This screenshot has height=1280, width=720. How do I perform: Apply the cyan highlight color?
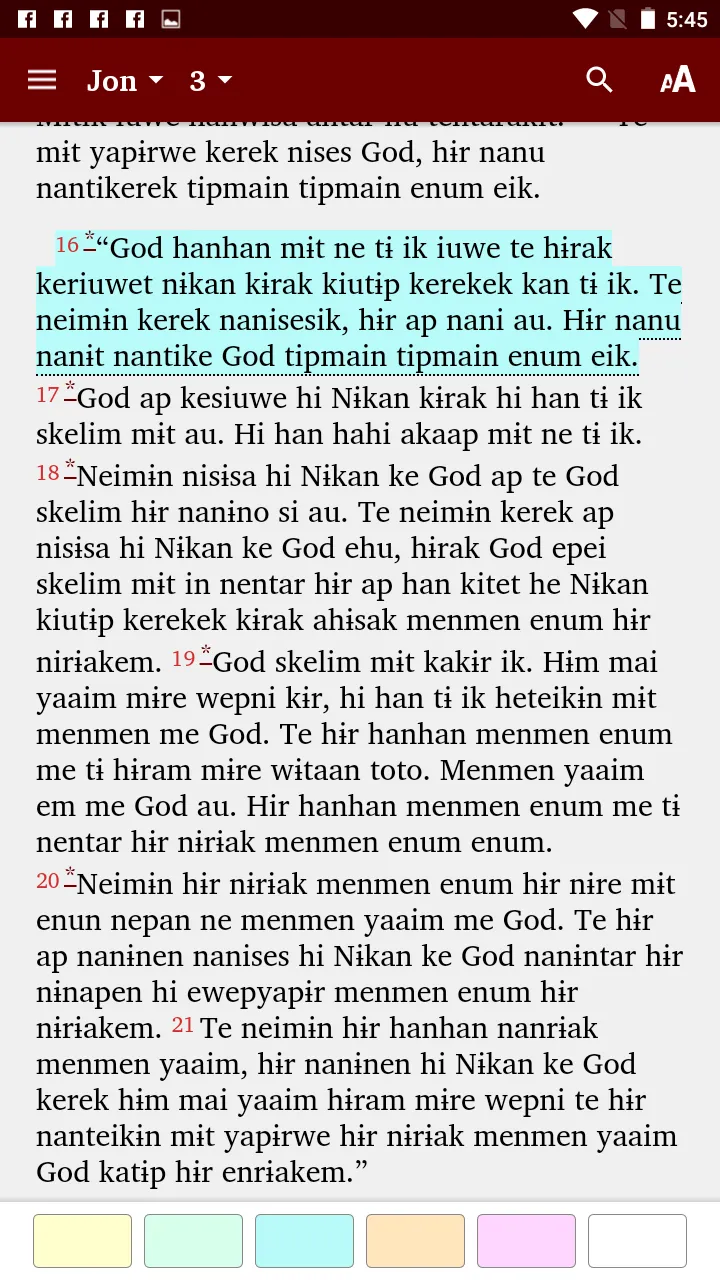click(304, 1241)
